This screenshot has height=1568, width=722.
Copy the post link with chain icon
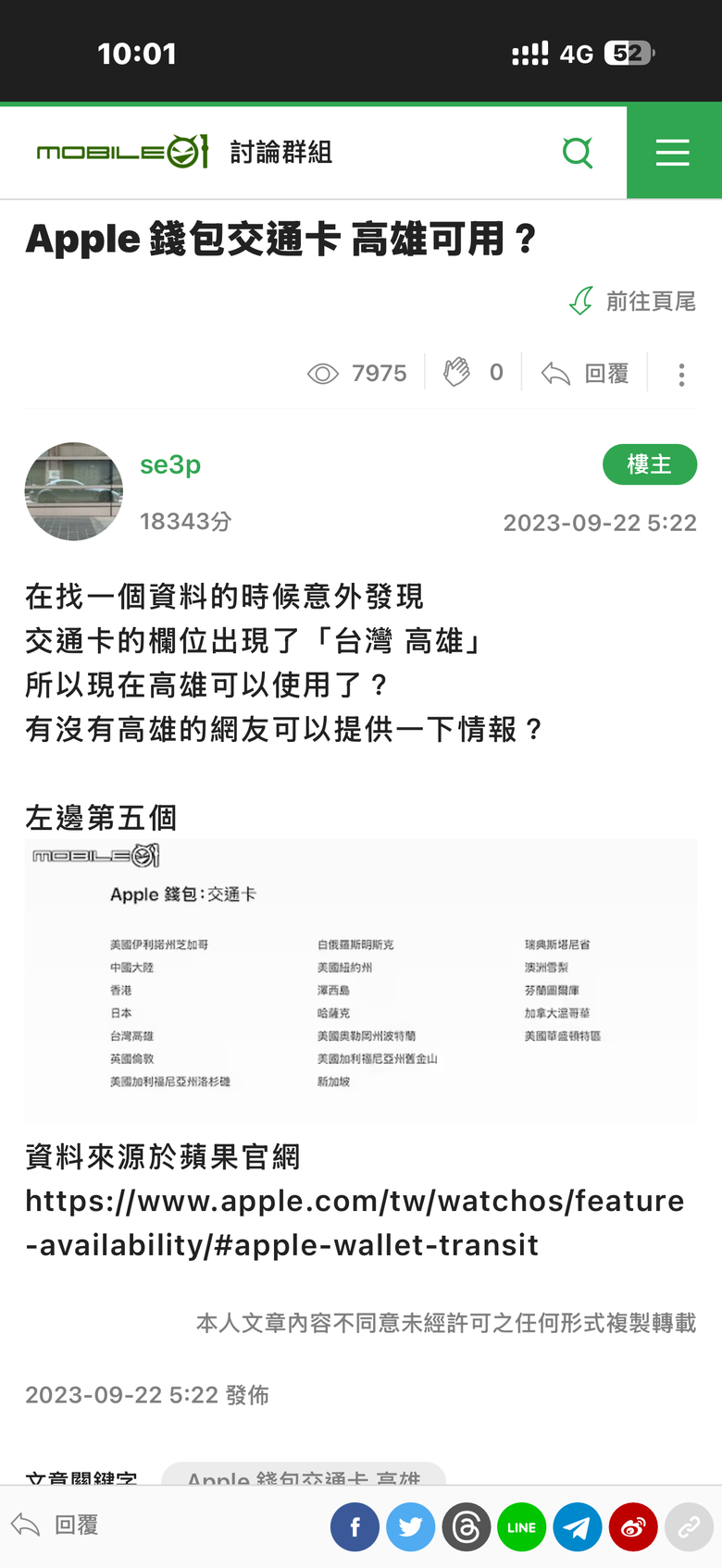tap(688, 1526)
